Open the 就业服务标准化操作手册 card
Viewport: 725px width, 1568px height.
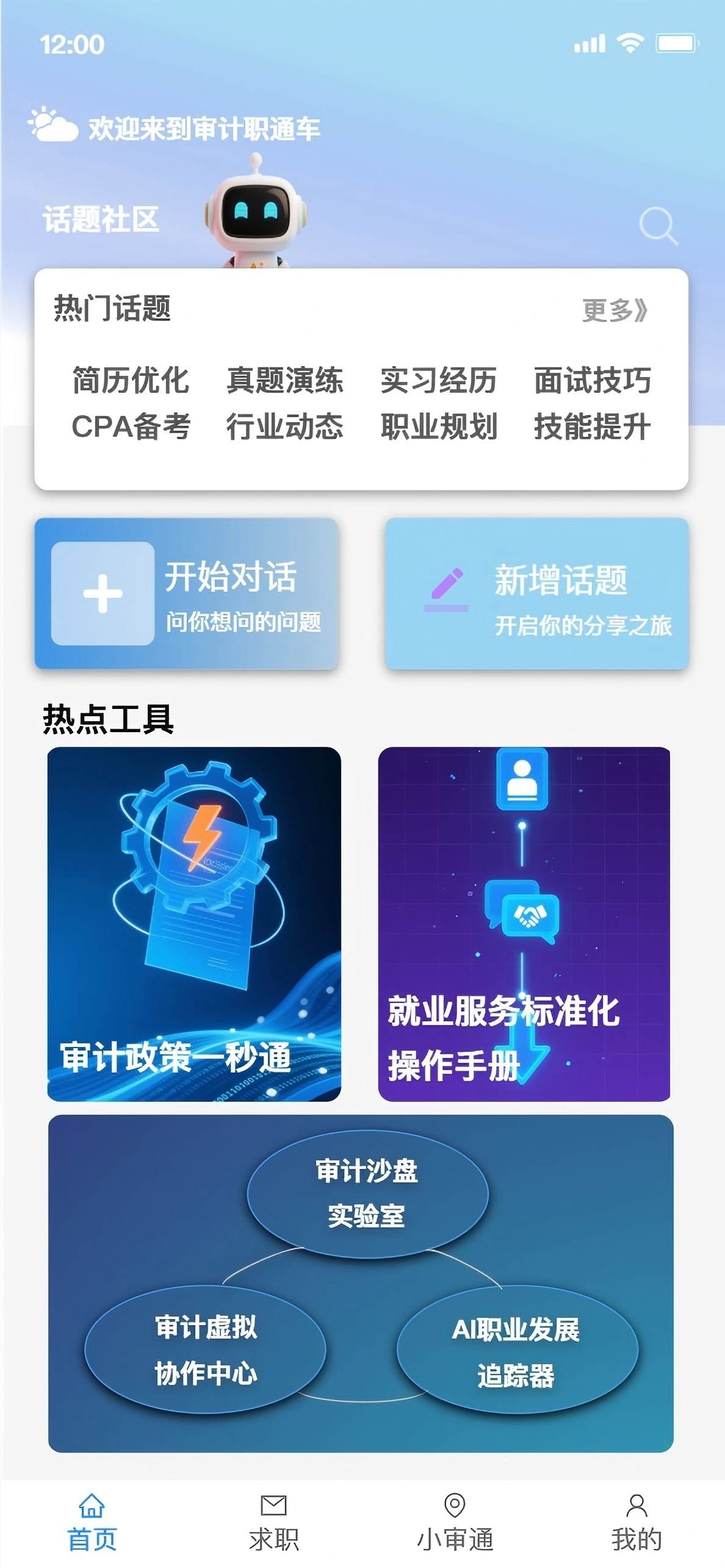[524, 924]
